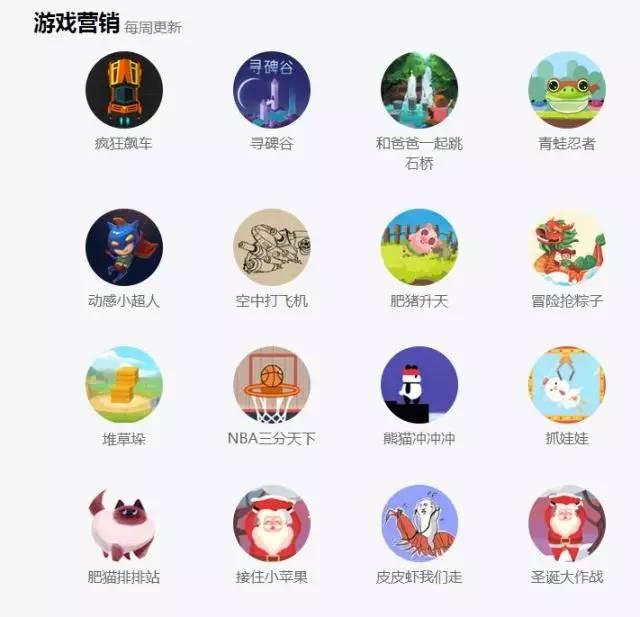Select the NBA三分天下 game
This screenshot has width=640, height=617.
pyautogui.click(x=272, y=385)
